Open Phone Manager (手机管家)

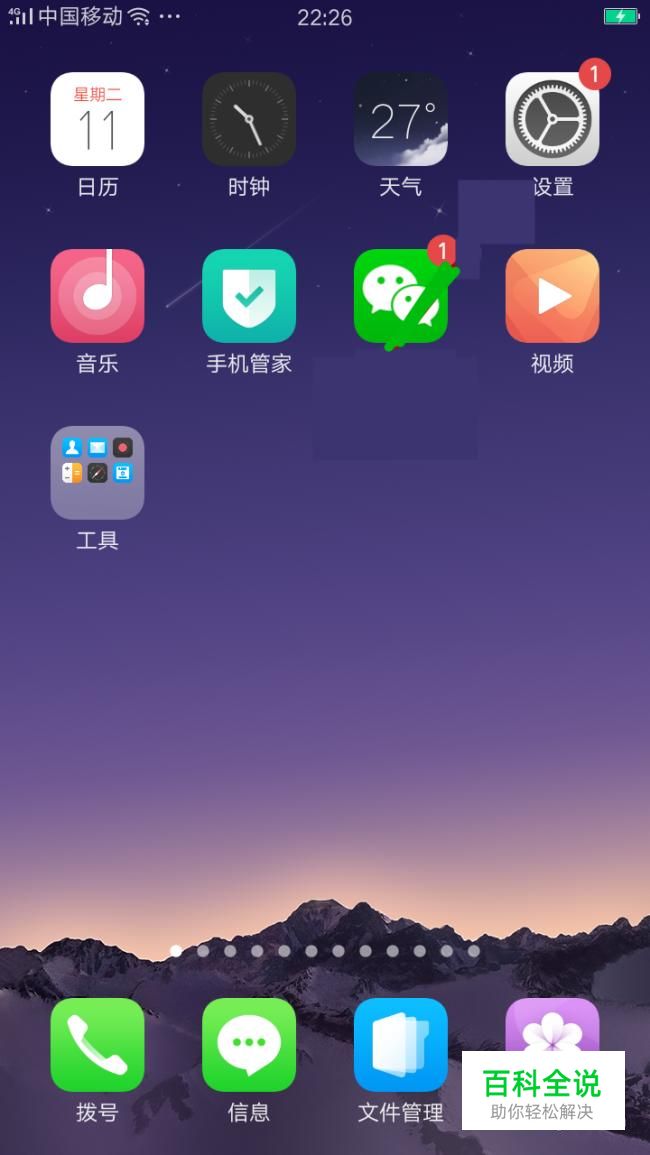pos(249,296)
